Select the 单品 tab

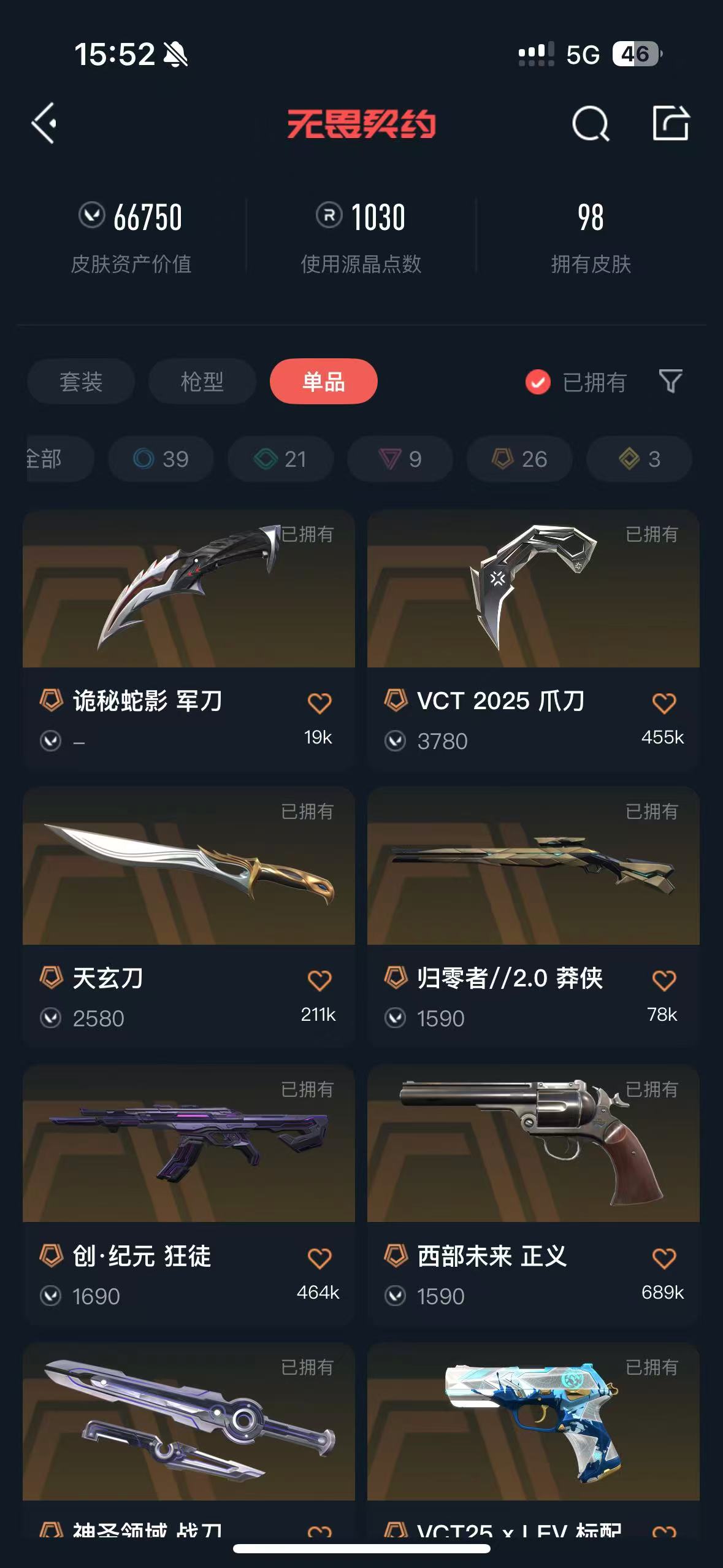click(x=323, y=382)
